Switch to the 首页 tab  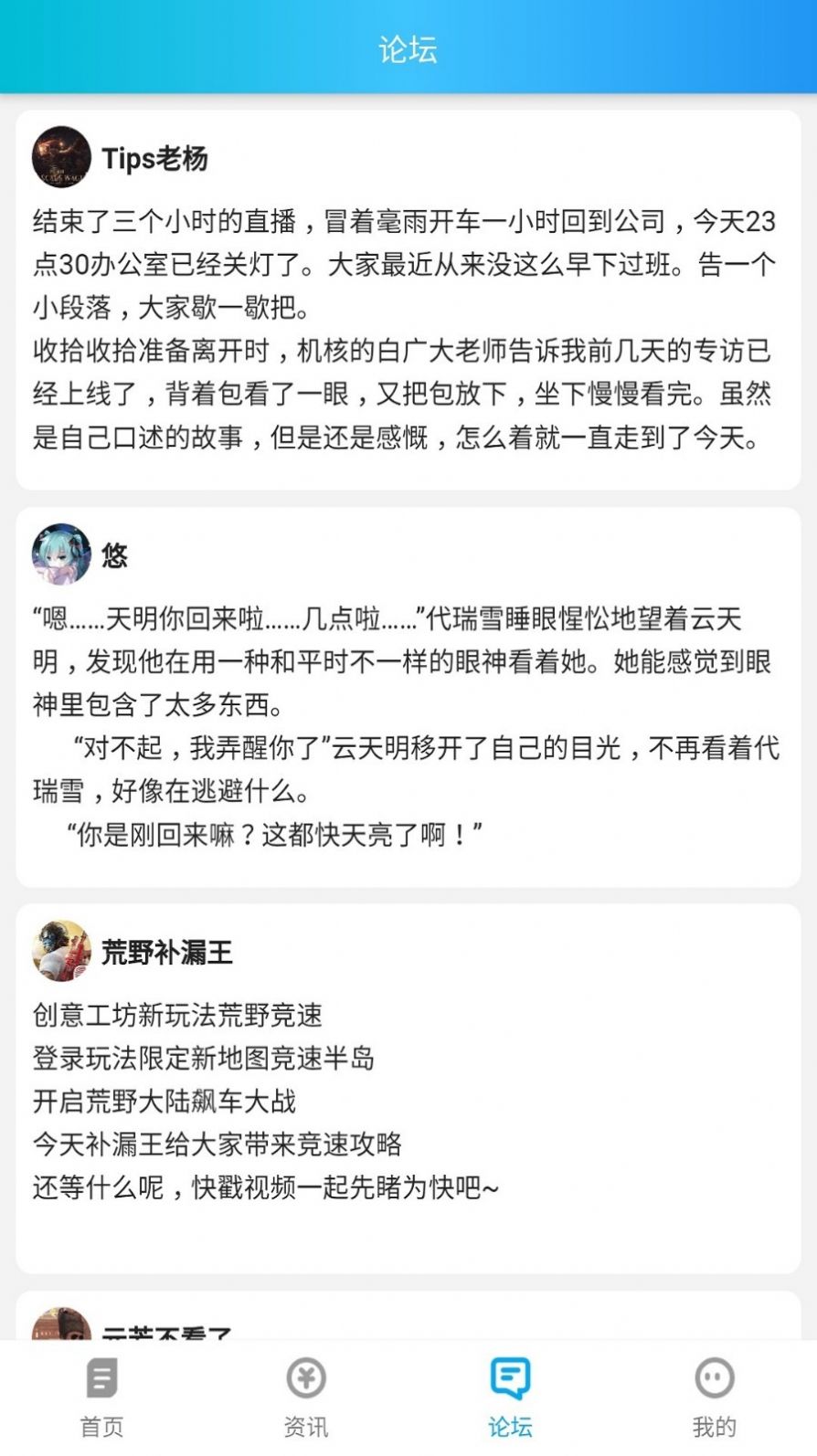[101, 1398]
